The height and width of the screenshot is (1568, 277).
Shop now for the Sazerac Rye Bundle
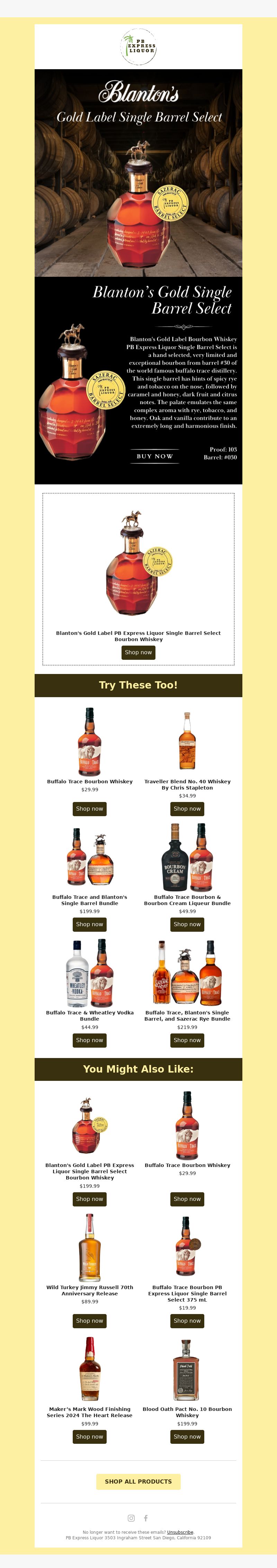pyautogui.click(x=187, y=1040)
